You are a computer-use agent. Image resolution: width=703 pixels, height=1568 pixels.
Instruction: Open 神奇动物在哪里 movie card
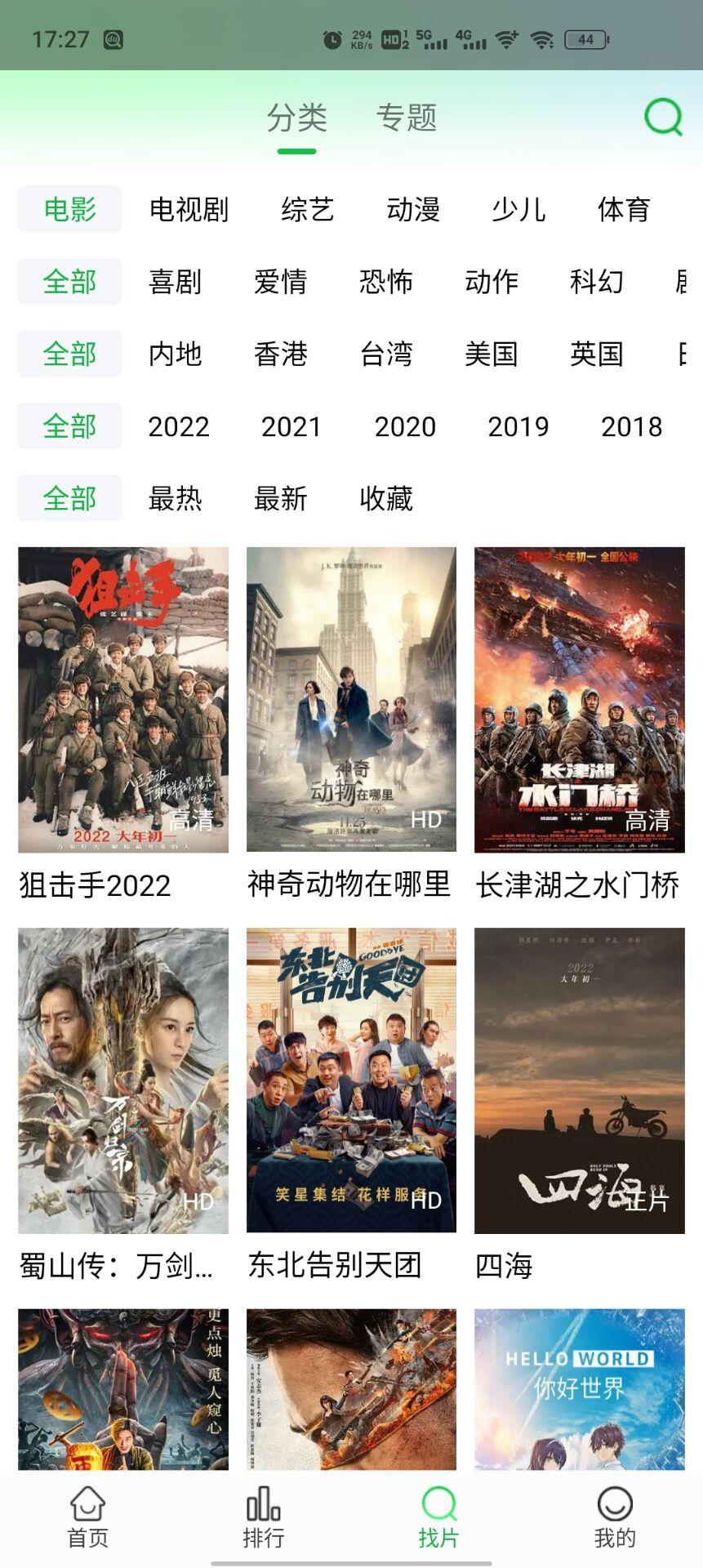351,700
